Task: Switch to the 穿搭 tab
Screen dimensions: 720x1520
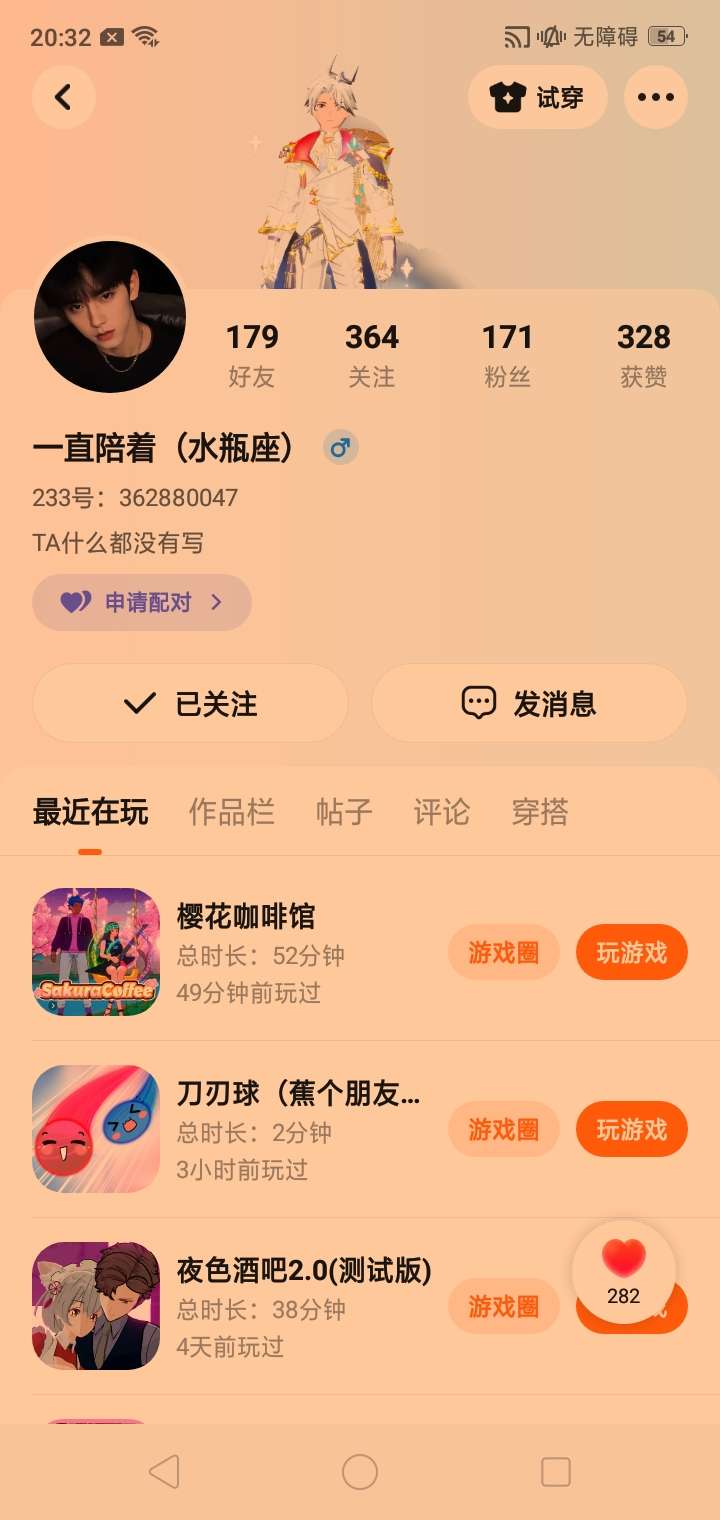Action: (540, 811)
